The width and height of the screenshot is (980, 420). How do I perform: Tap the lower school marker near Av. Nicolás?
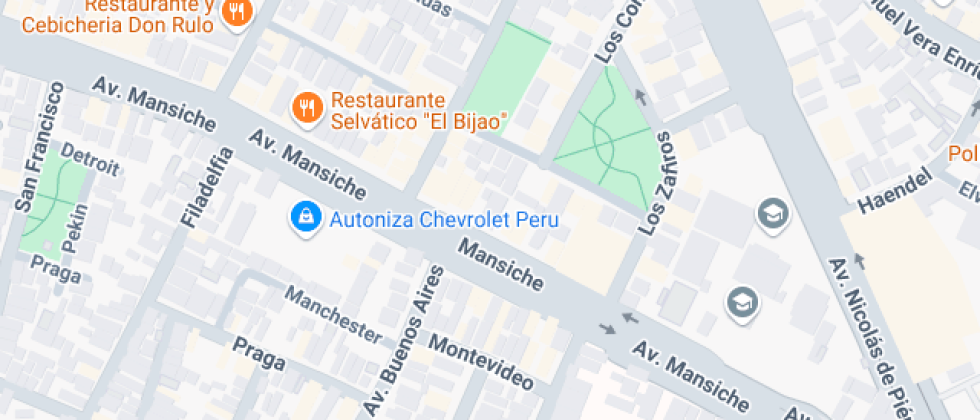coord(742,303)
